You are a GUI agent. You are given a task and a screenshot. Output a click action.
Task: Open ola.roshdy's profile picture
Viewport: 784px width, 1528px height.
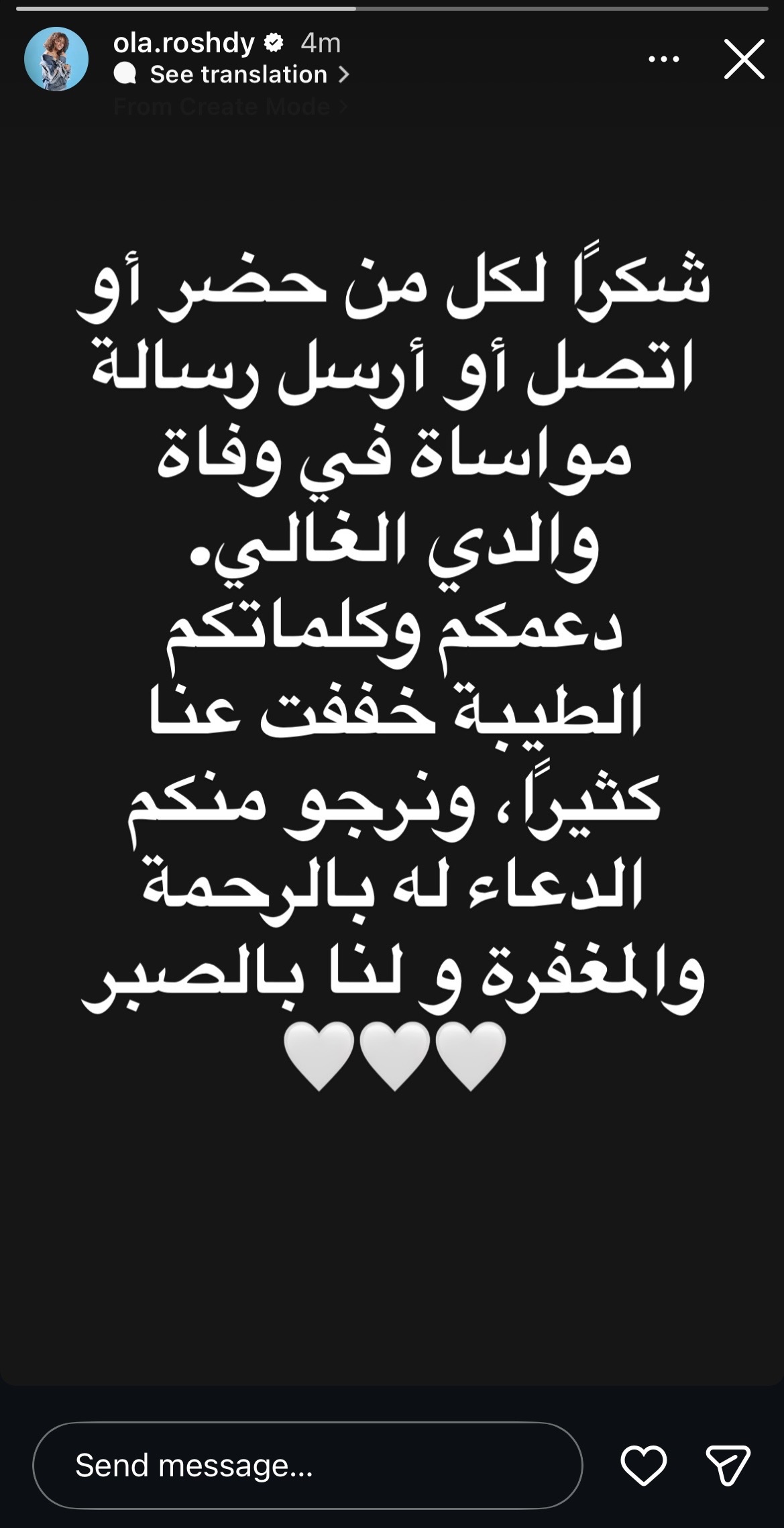point(56,59)
